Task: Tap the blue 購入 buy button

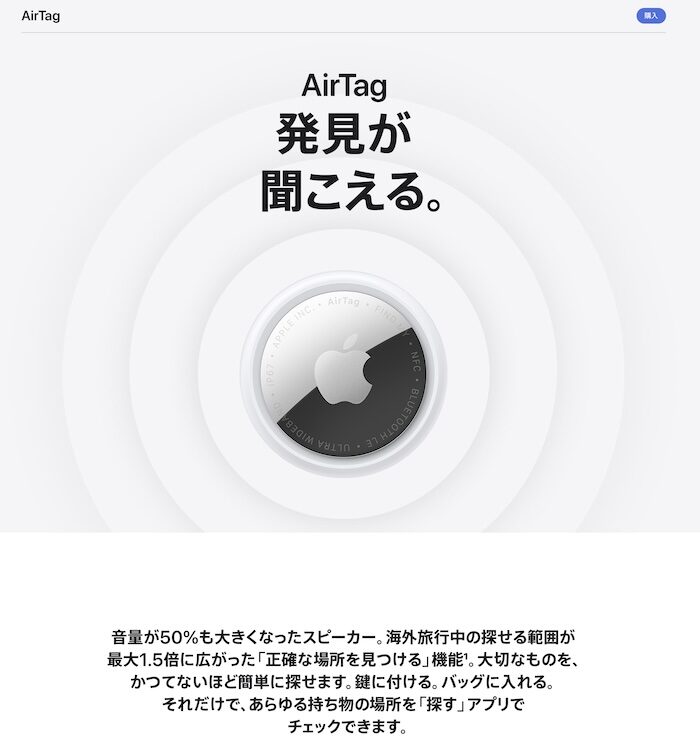Action: pos(651,16)
